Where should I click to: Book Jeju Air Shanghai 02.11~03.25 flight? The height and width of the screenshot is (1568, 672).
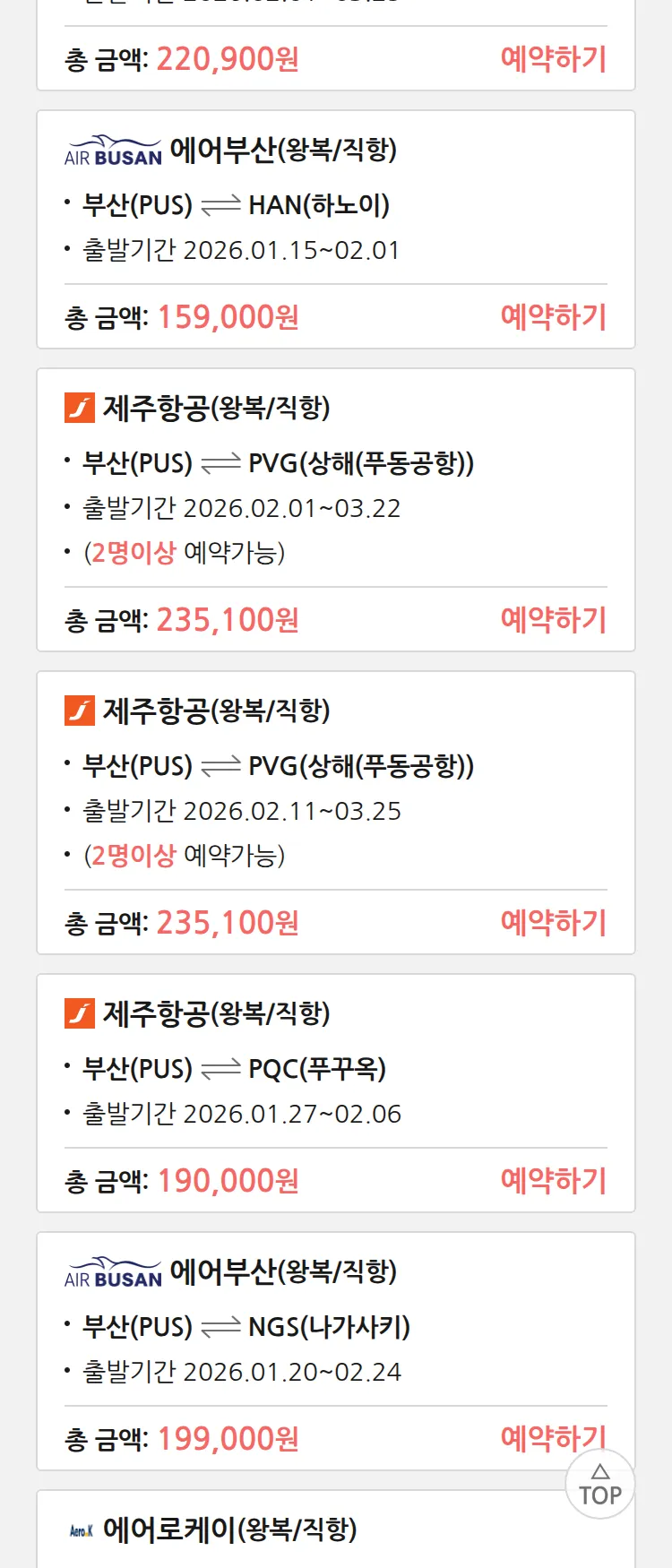[553, 923]
